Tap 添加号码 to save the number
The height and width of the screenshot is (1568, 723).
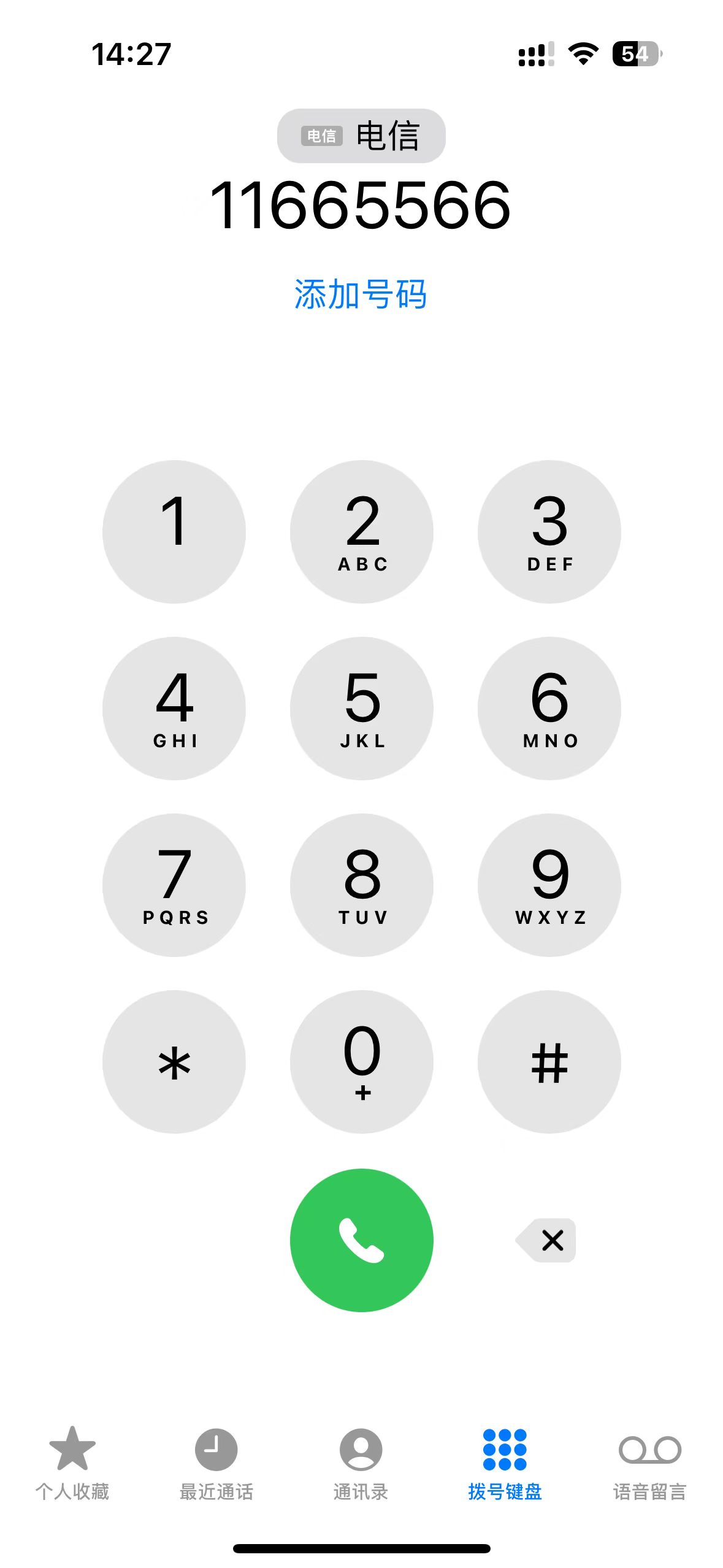(361, 294)
